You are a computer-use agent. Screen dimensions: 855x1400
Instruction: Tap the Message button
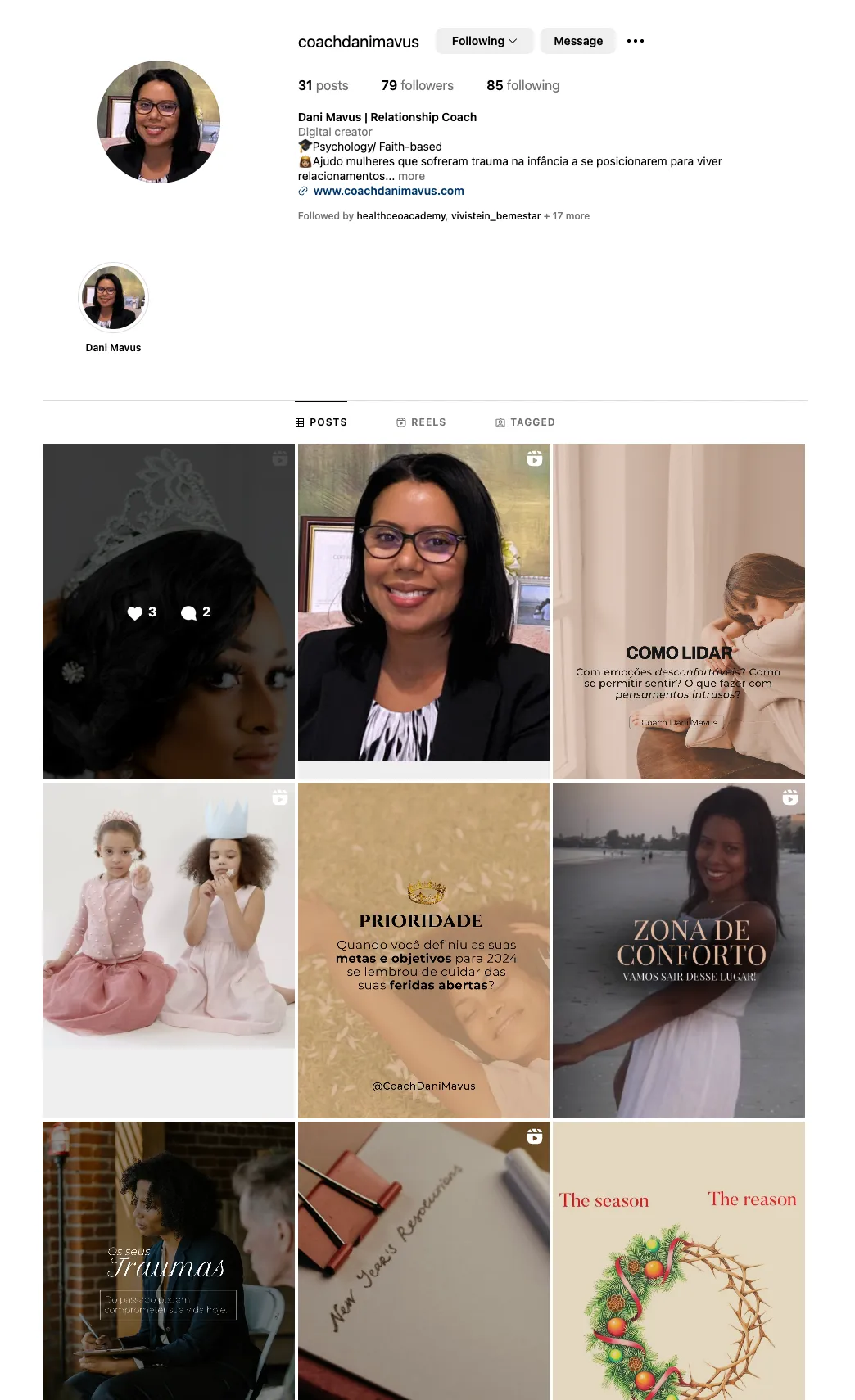pyautogui.click(x=577, y=41)
